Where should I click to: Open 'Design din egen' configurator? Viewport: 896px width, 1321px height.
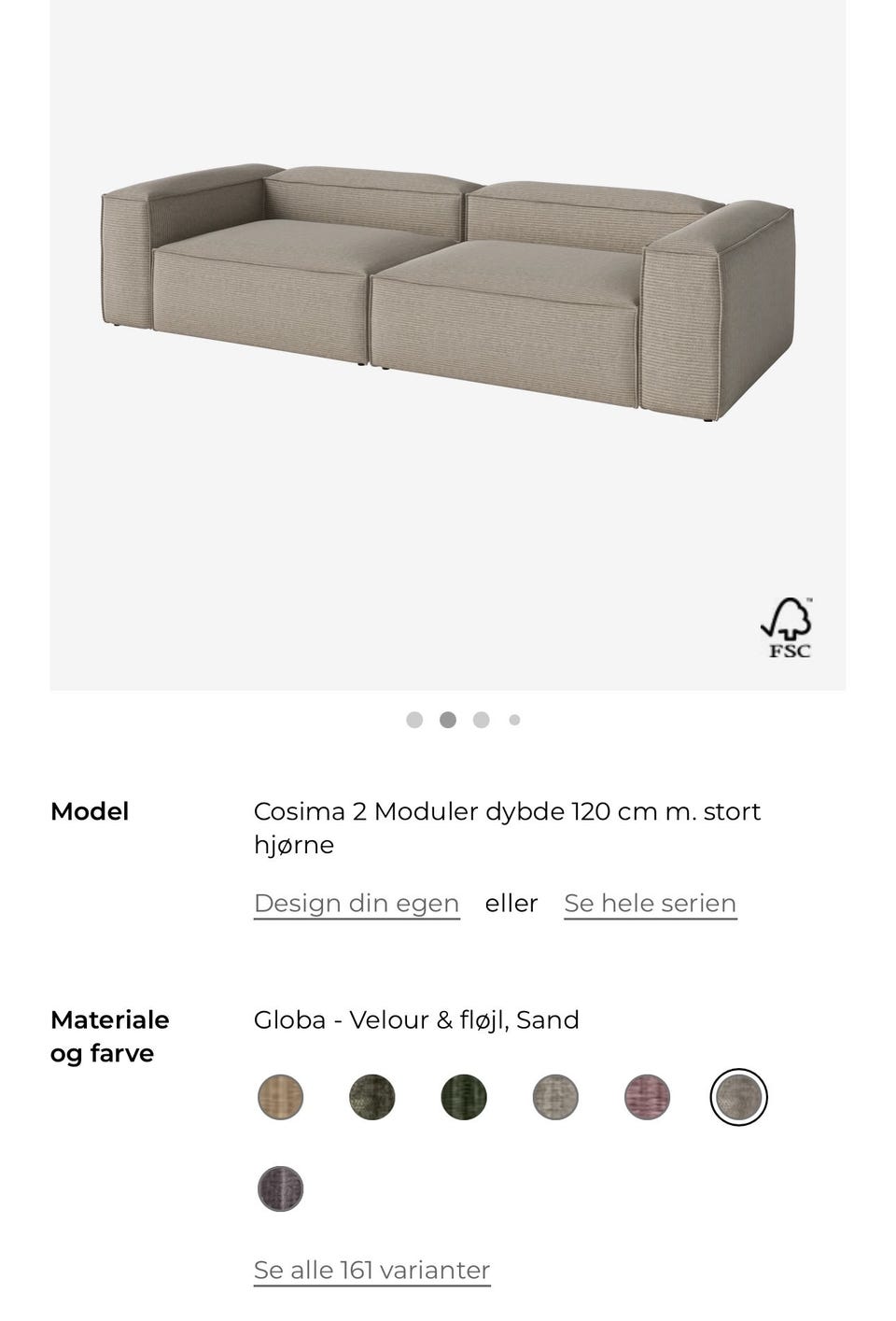(356, 903)
